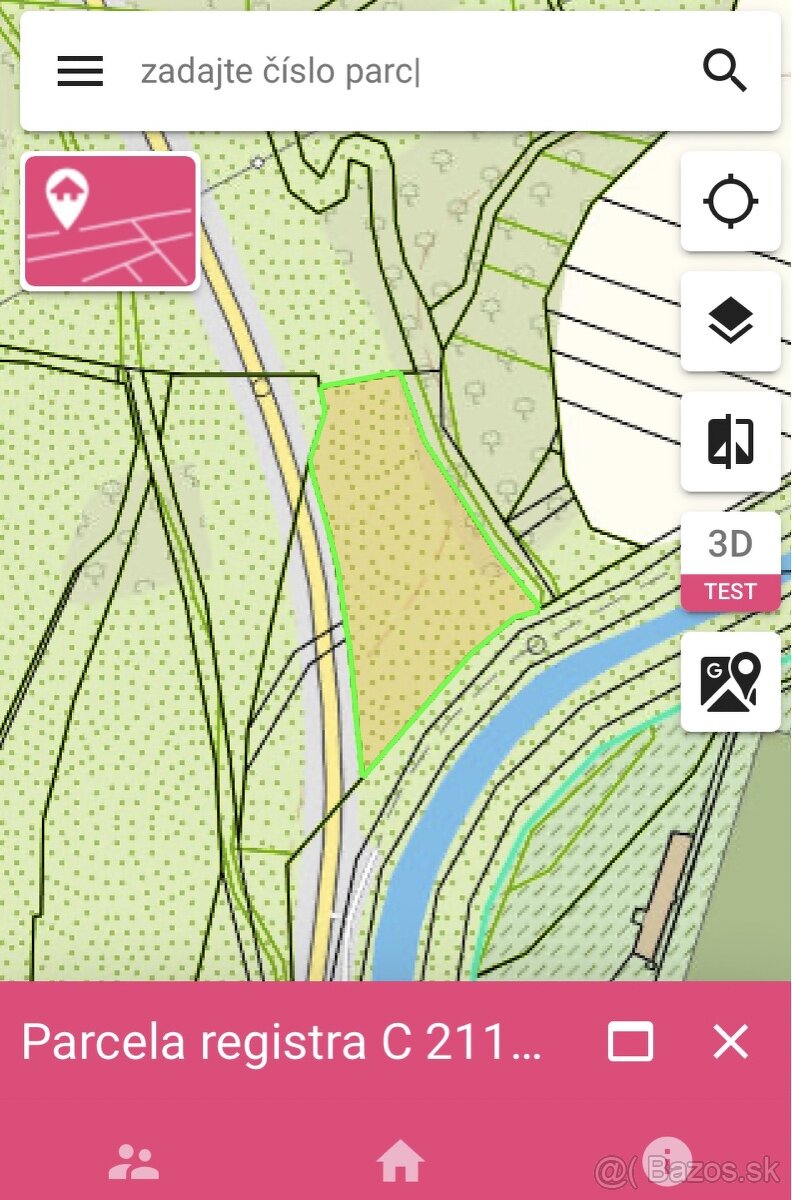Tap the parcel number search field
Screen dimensions: 792x1200
tap(400, 71)
